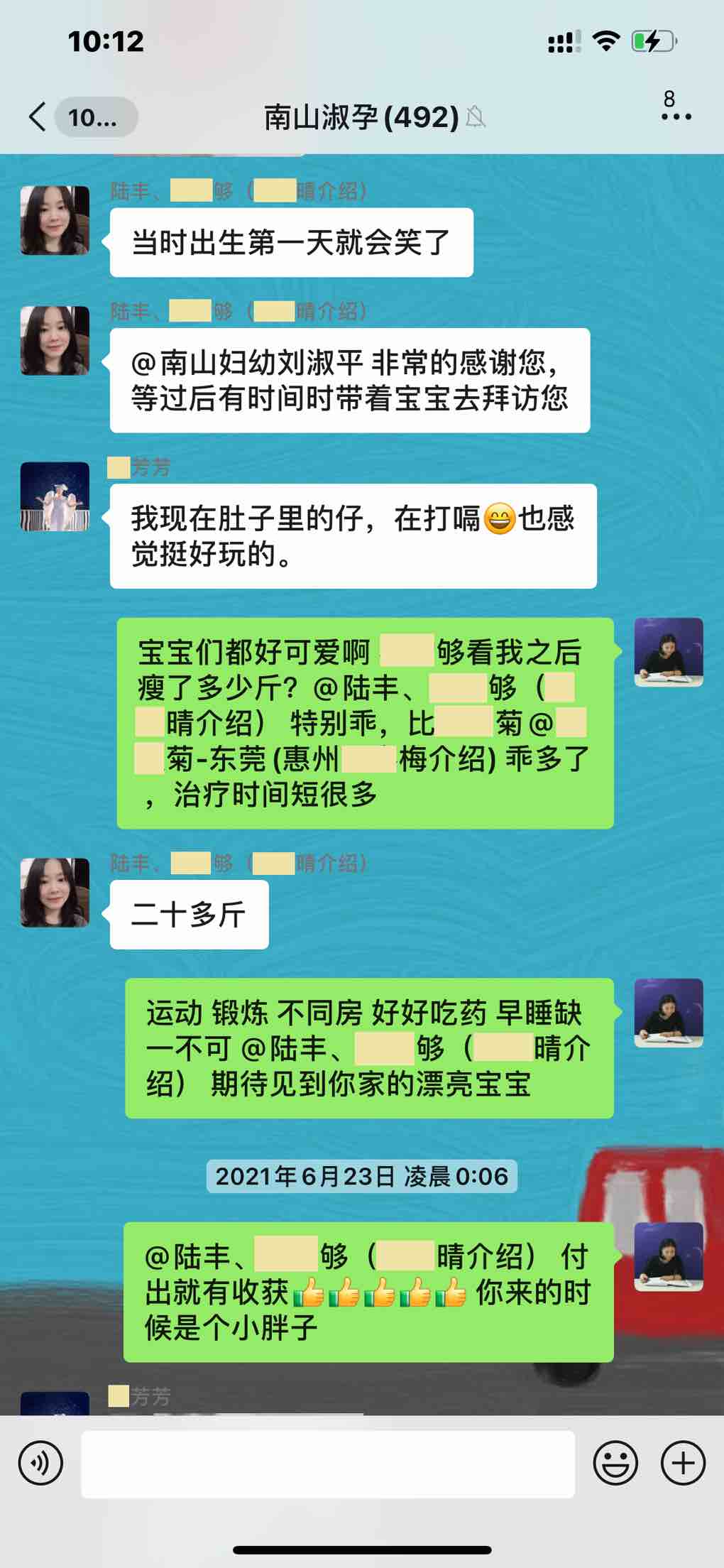Open the emoji sticker panel

pyautogui.click(x=615, y=1463)
